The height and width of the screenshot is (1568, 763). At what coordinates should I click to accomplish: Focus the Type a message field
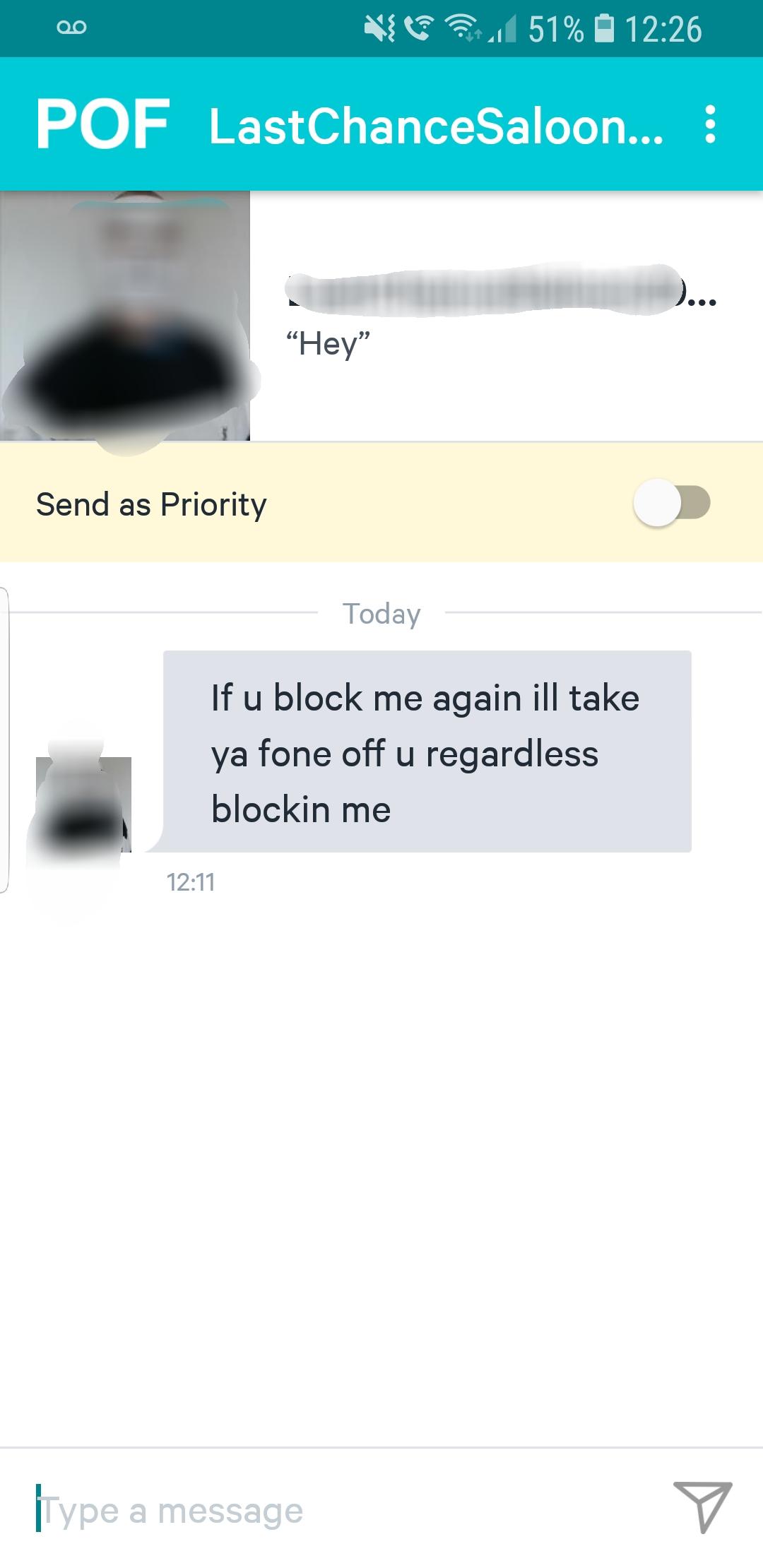(339, 1511)
